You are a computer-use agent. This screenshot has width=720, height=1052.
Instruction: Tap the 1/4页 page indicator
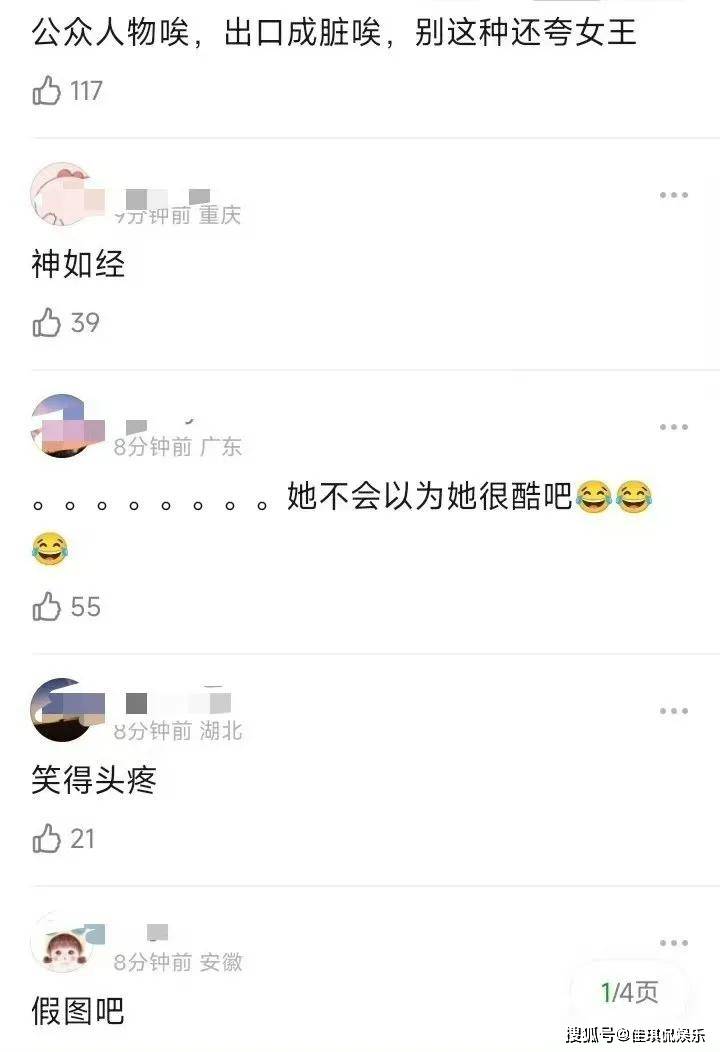[629, 992]
